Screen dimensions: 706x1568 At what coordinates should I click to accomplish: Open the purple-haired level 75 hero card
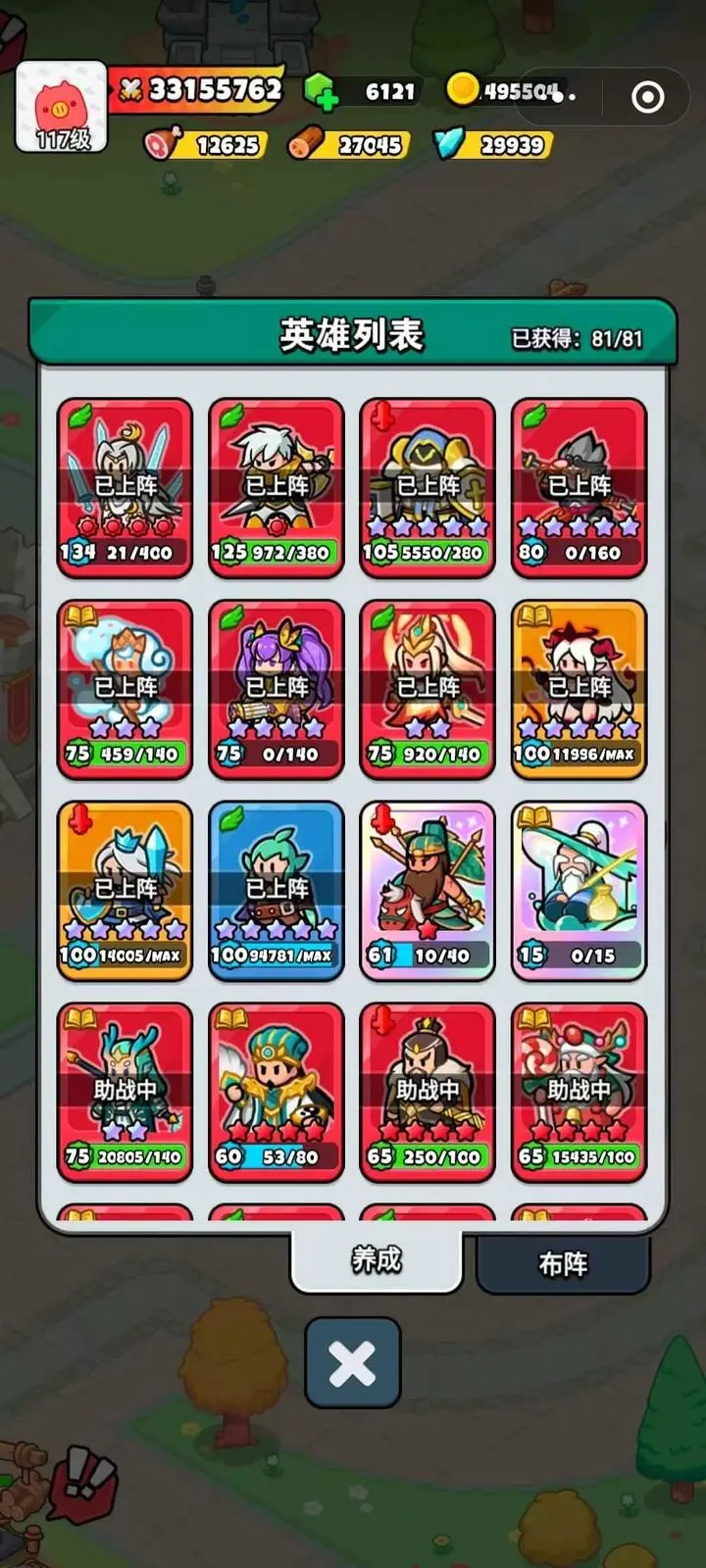(276, 686)
